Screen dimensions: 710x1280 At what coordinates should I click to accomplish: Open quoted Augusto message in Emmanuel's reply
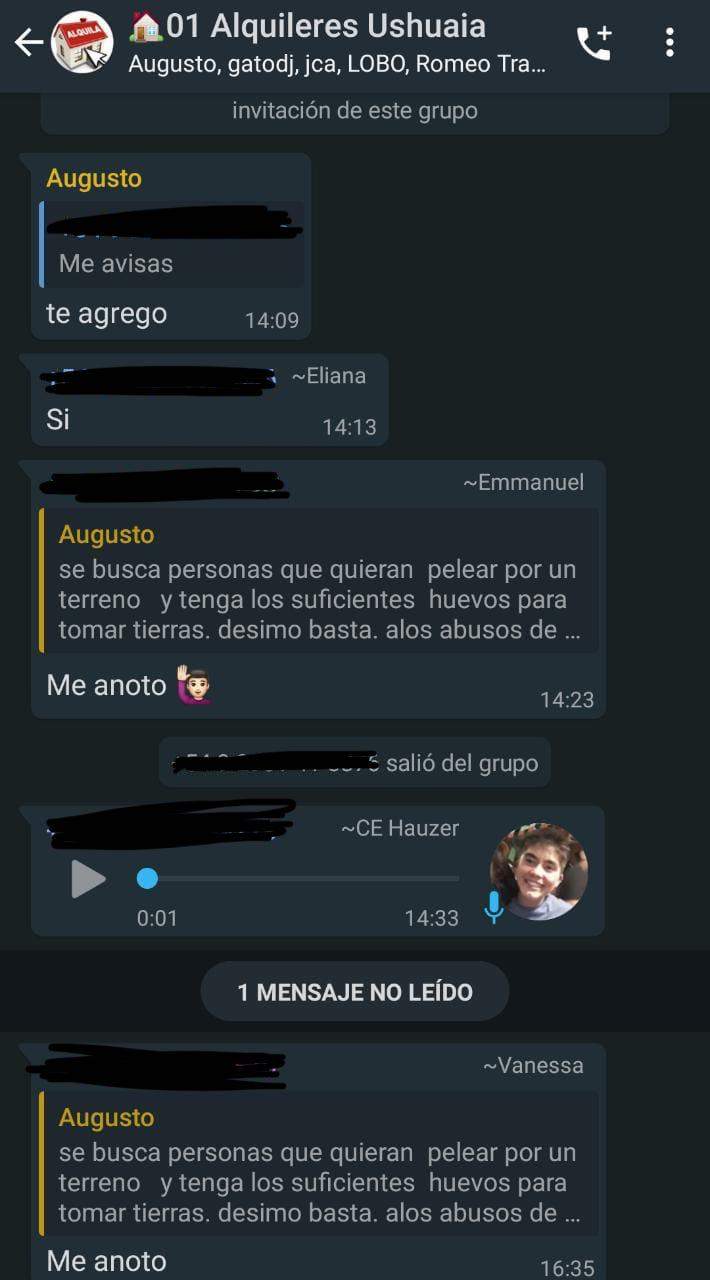(x=318, y=581)
